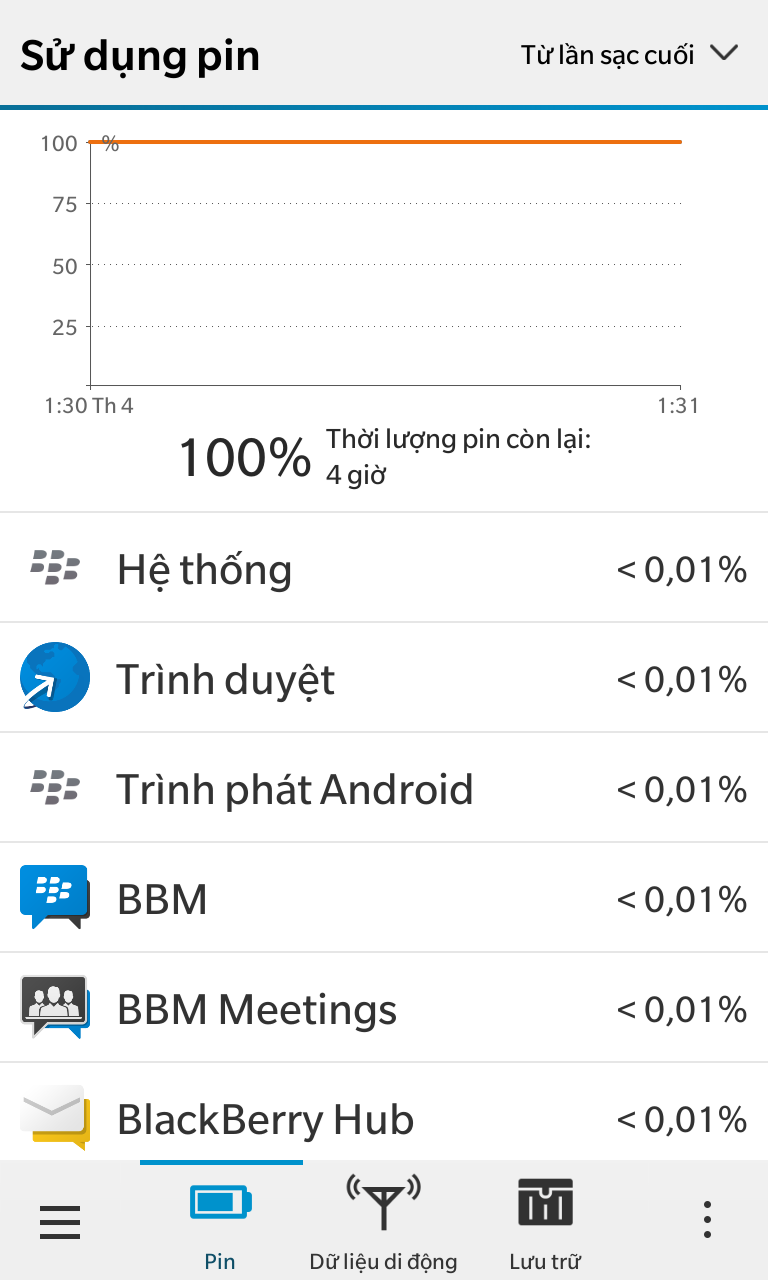Viewport: 768px width, 1280px height.
Task: Select the Trình phát Android row
Action: tap(384, 788)
